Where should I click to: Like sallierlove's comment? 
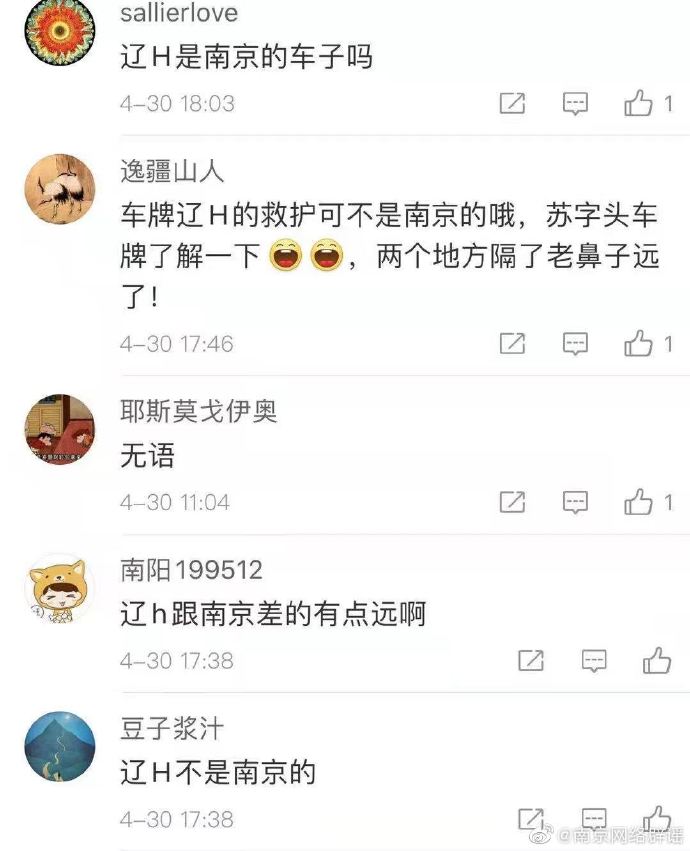point(638,103)
